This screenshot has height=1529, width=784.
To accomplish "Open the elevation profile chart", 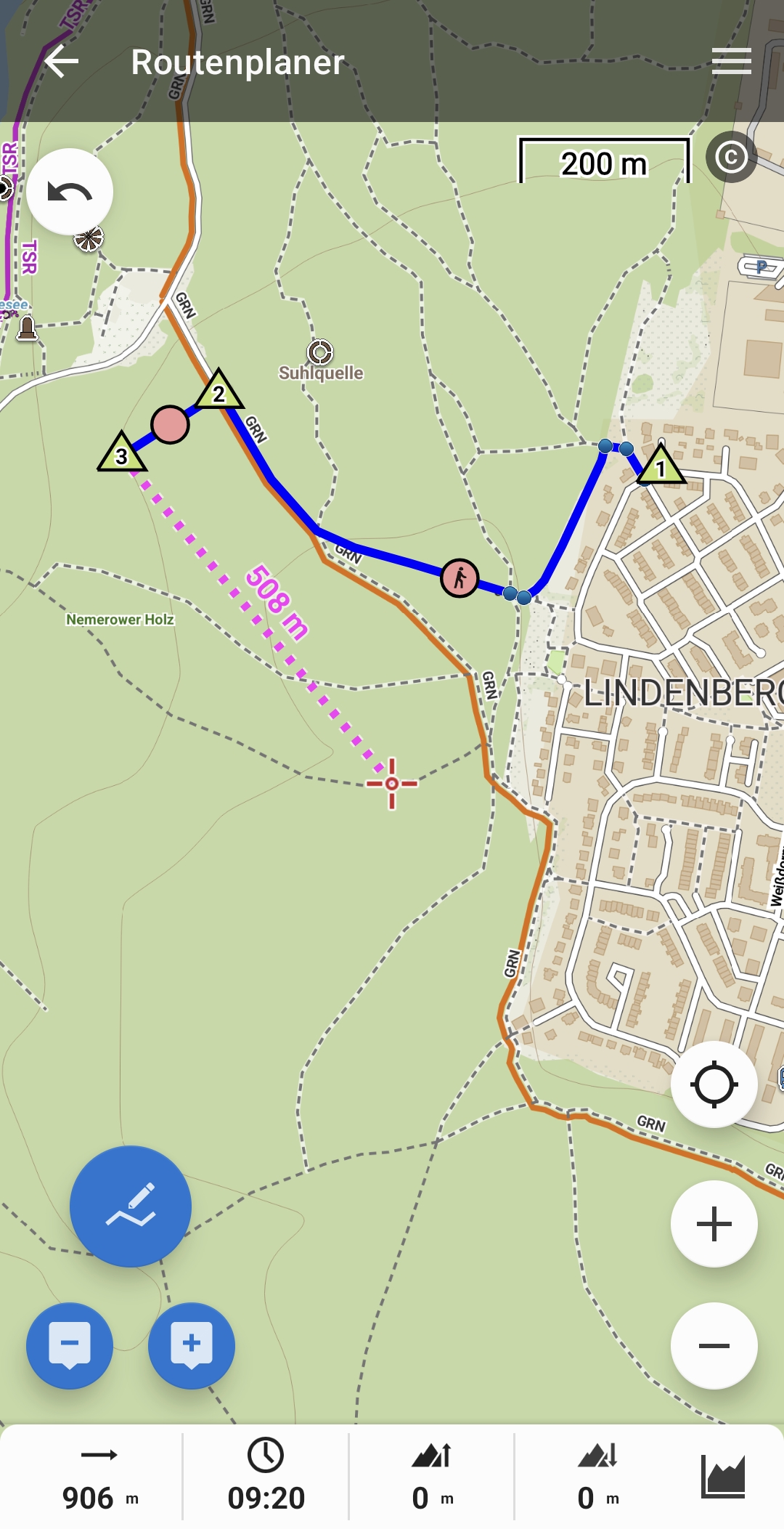I will coord(723,1476).
